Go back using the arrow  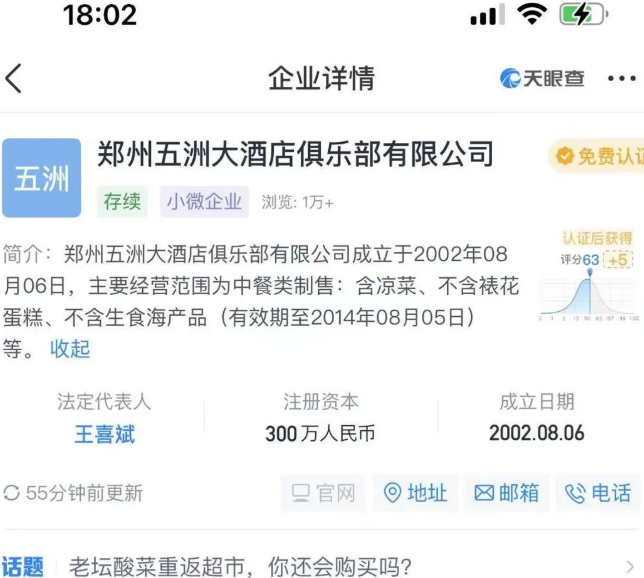click(x=14, y=79)
